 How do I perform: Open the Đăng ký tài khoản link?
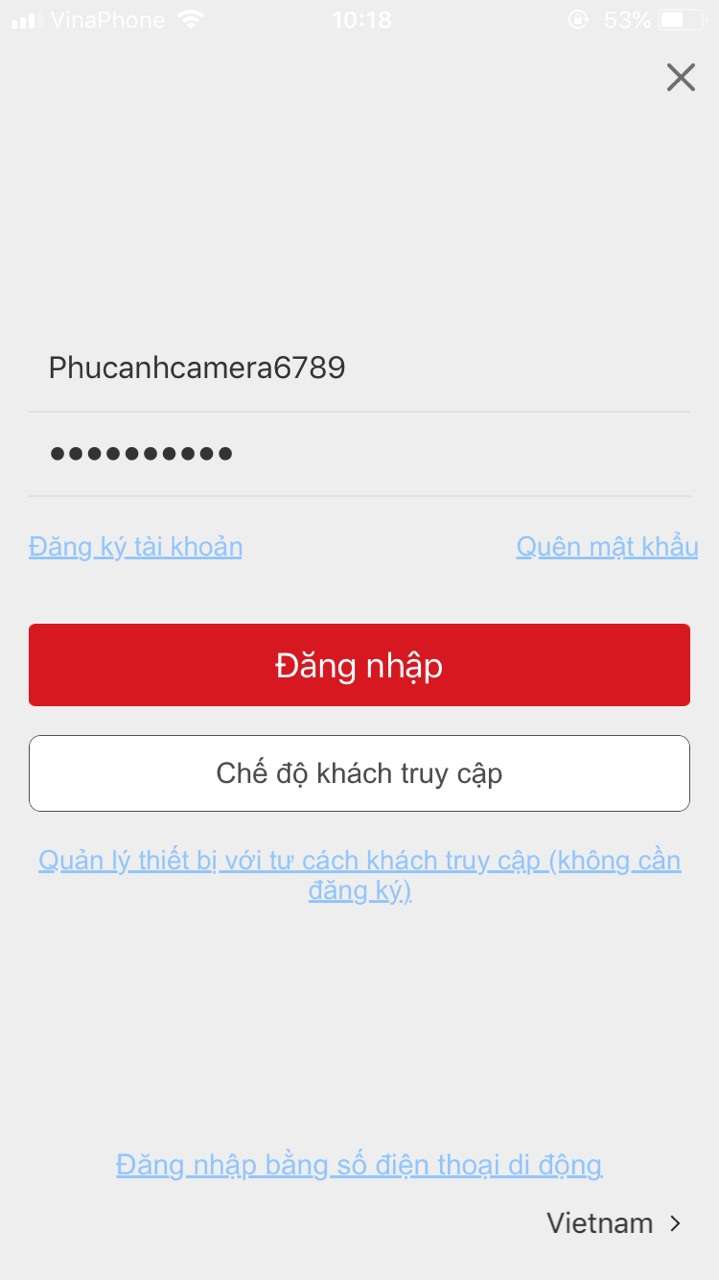[135, 547]
